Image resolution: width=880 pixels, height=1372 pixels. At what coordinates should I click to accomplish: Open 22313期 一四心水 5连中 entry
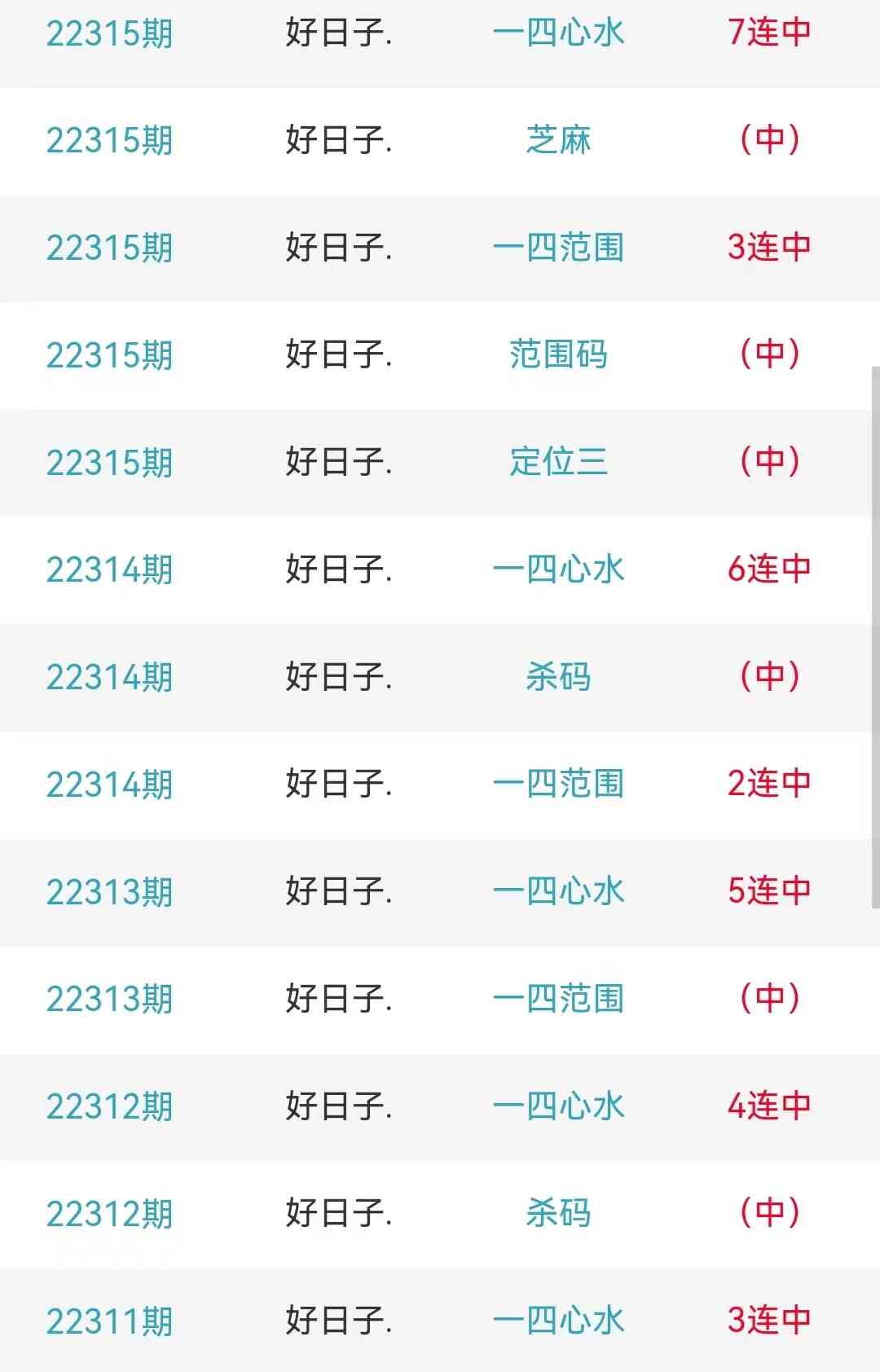(558, 891)
